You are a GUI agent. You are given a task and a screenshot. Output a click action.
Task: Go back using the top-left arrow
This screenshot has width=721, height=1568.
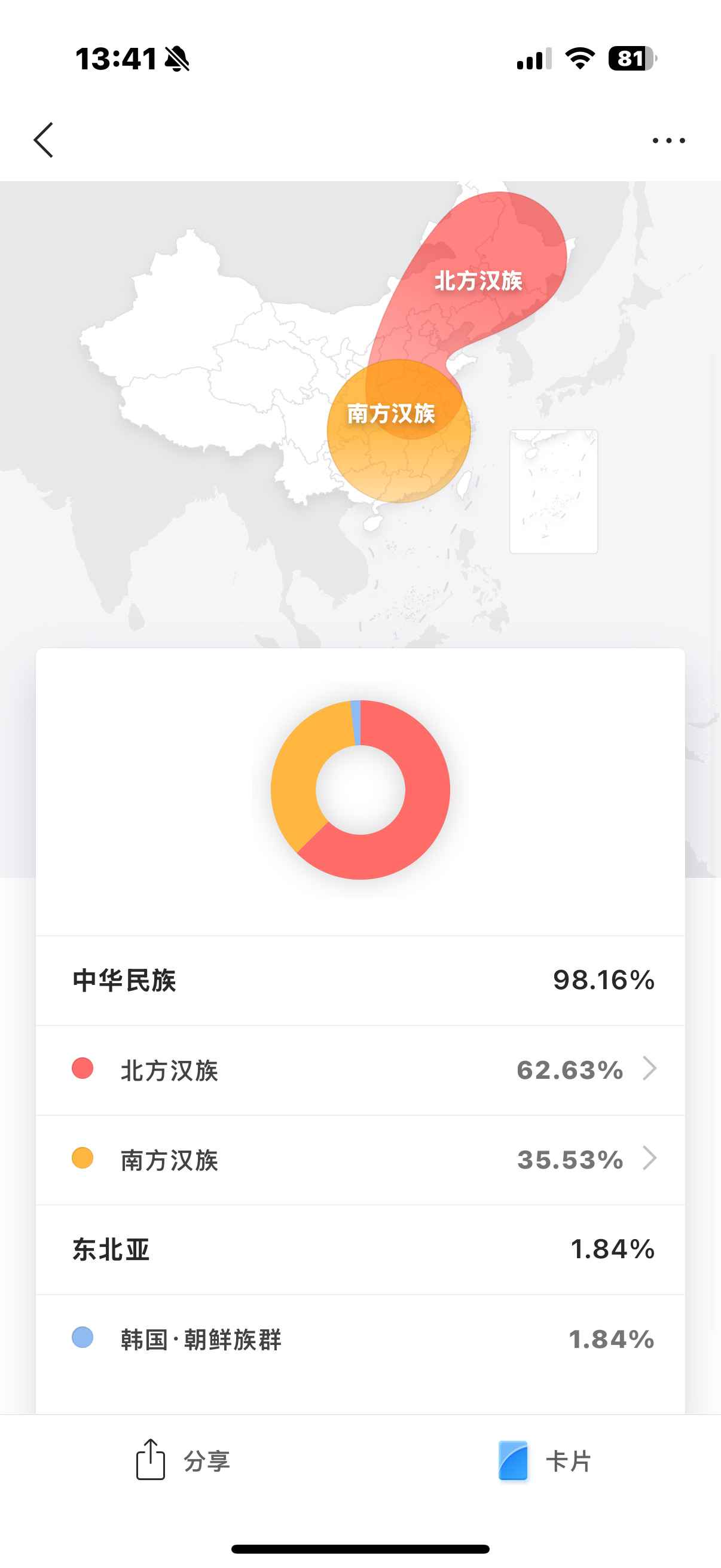[x=43, y=140]
